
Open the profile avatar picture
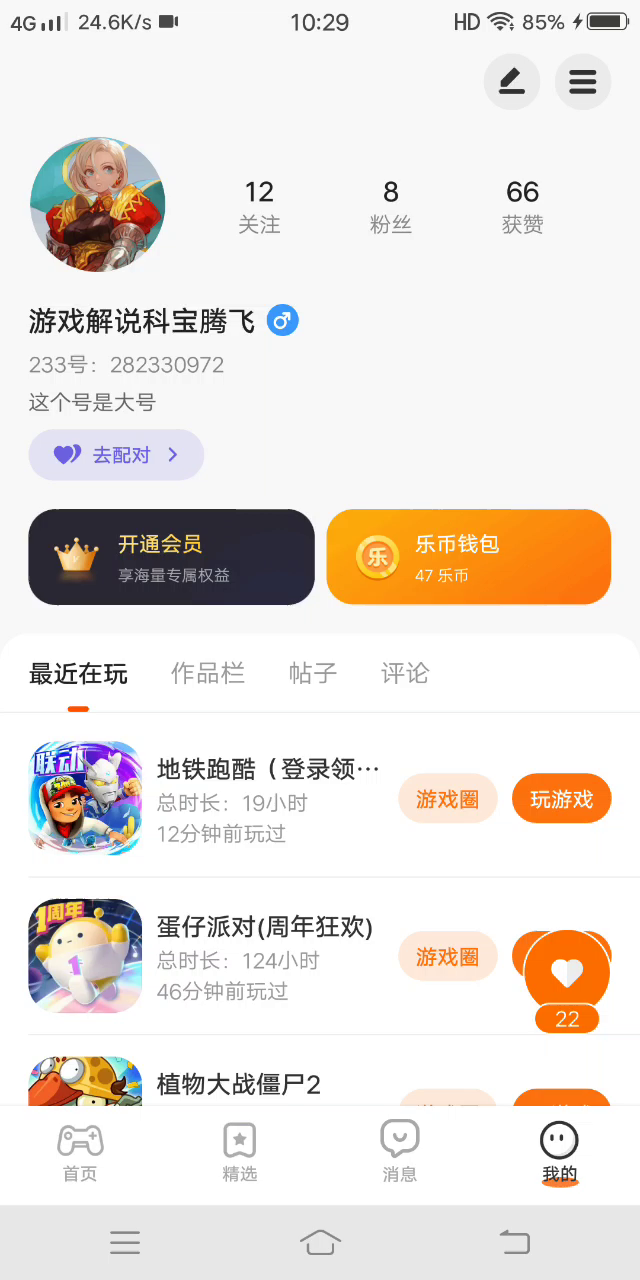tap(97, 205)
